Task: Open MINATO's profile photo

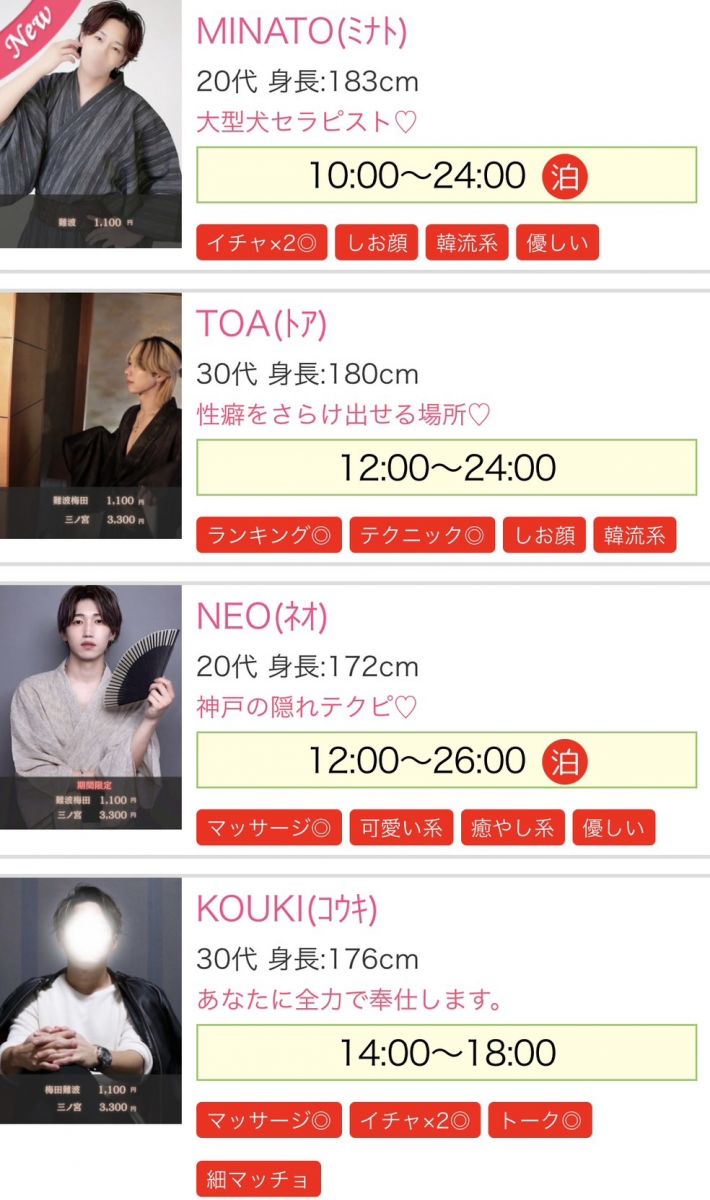Action: 91,123
